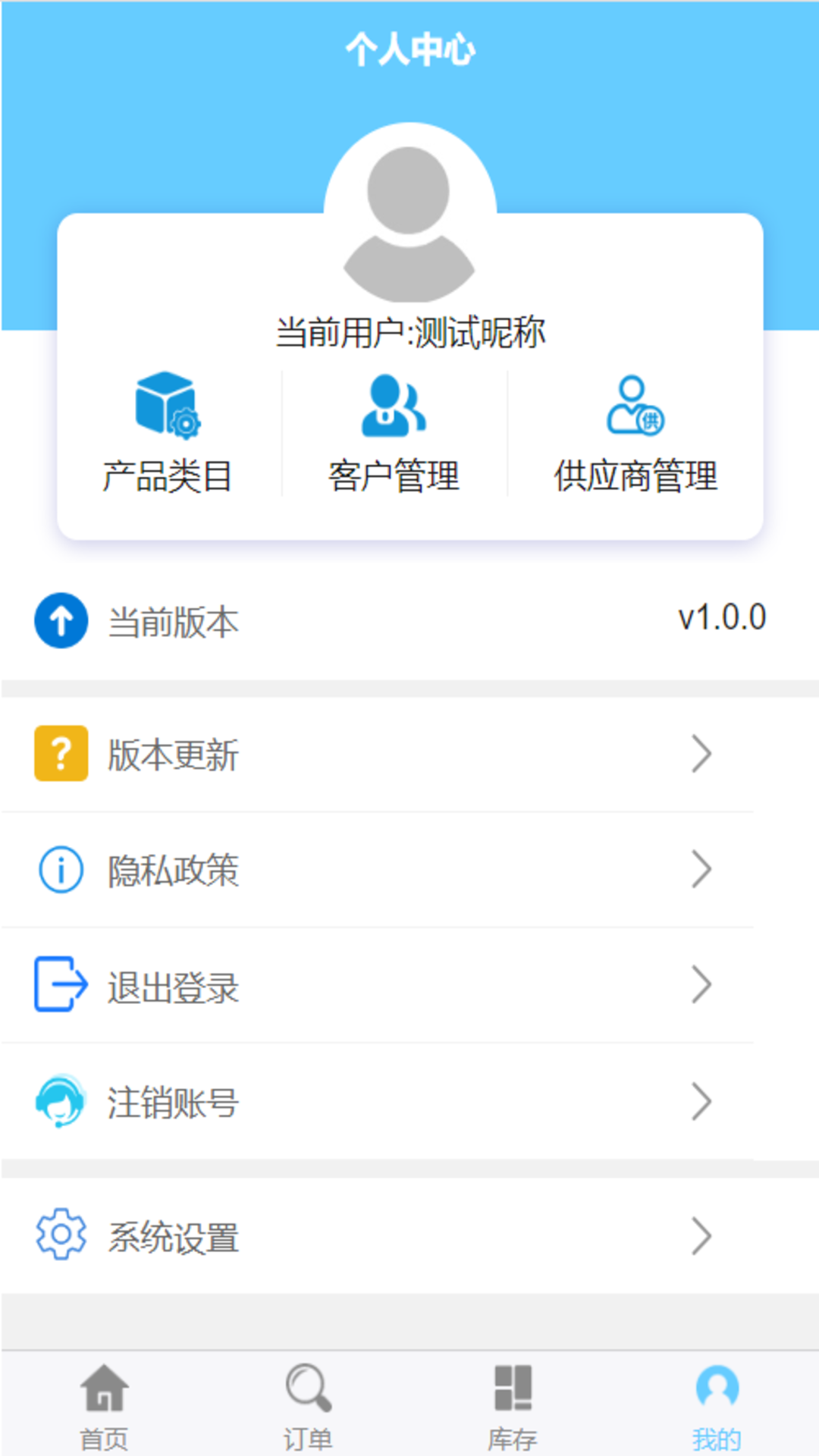
Task: Click the blue upload arrow next to 当前版本
Action: [x=61, y=620]
